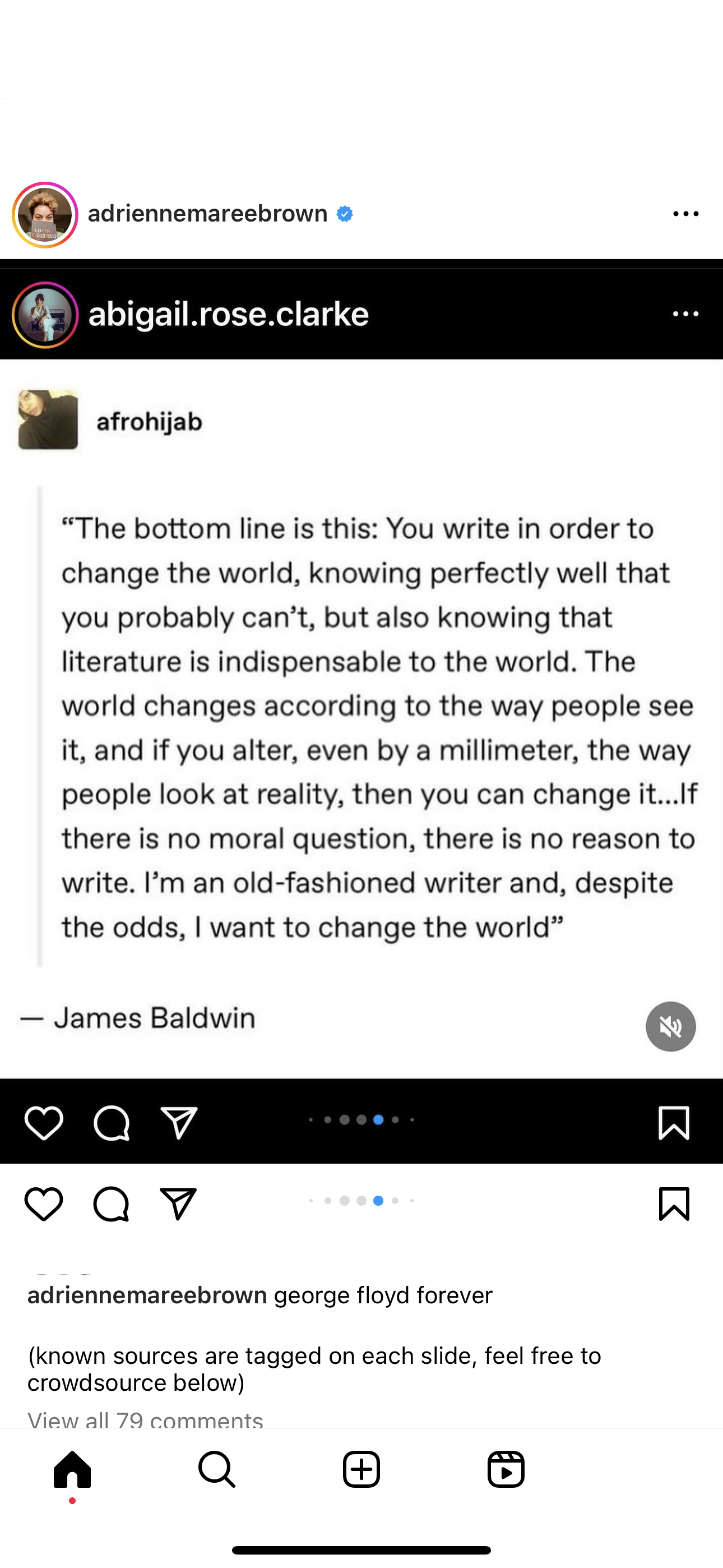The image size is (723, 1568).
Task: Bookmark the post with the icon above the caption
Action: click(x=674, y=1203)
